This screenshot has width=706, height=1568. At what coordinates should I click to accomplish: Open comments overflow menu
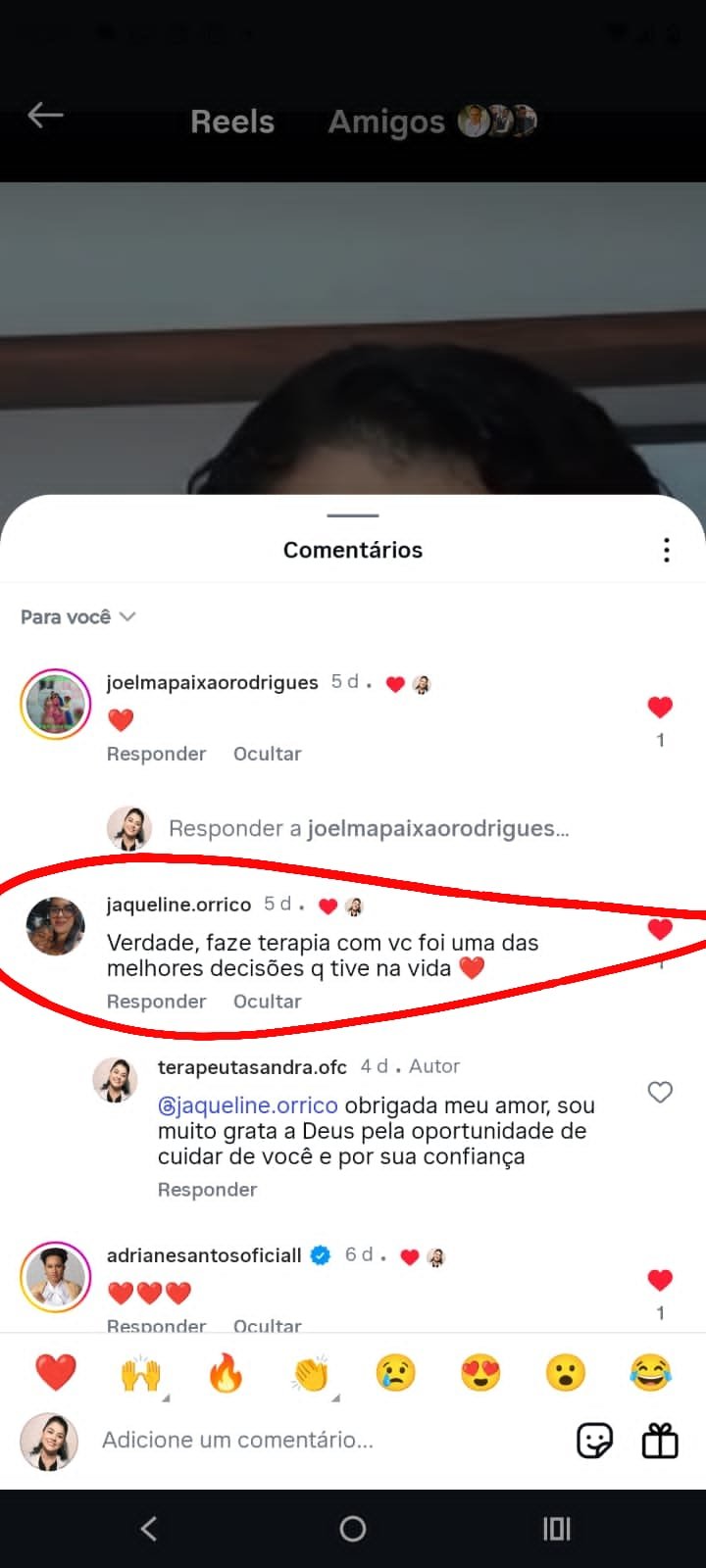(x=666, y=550)
